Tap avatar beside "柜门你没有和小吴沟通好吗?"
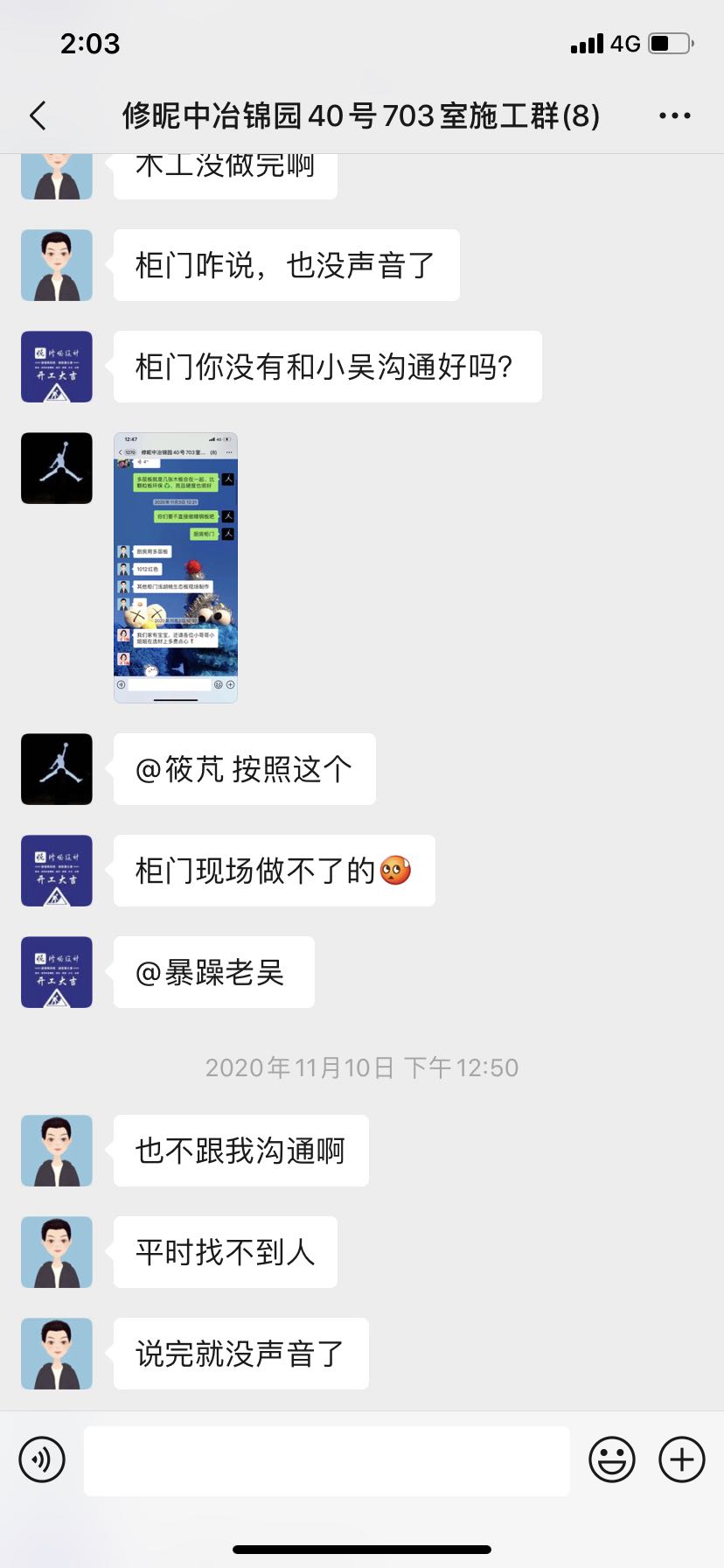The width and height of the screenshot is (724, 1568). [57, 367]
